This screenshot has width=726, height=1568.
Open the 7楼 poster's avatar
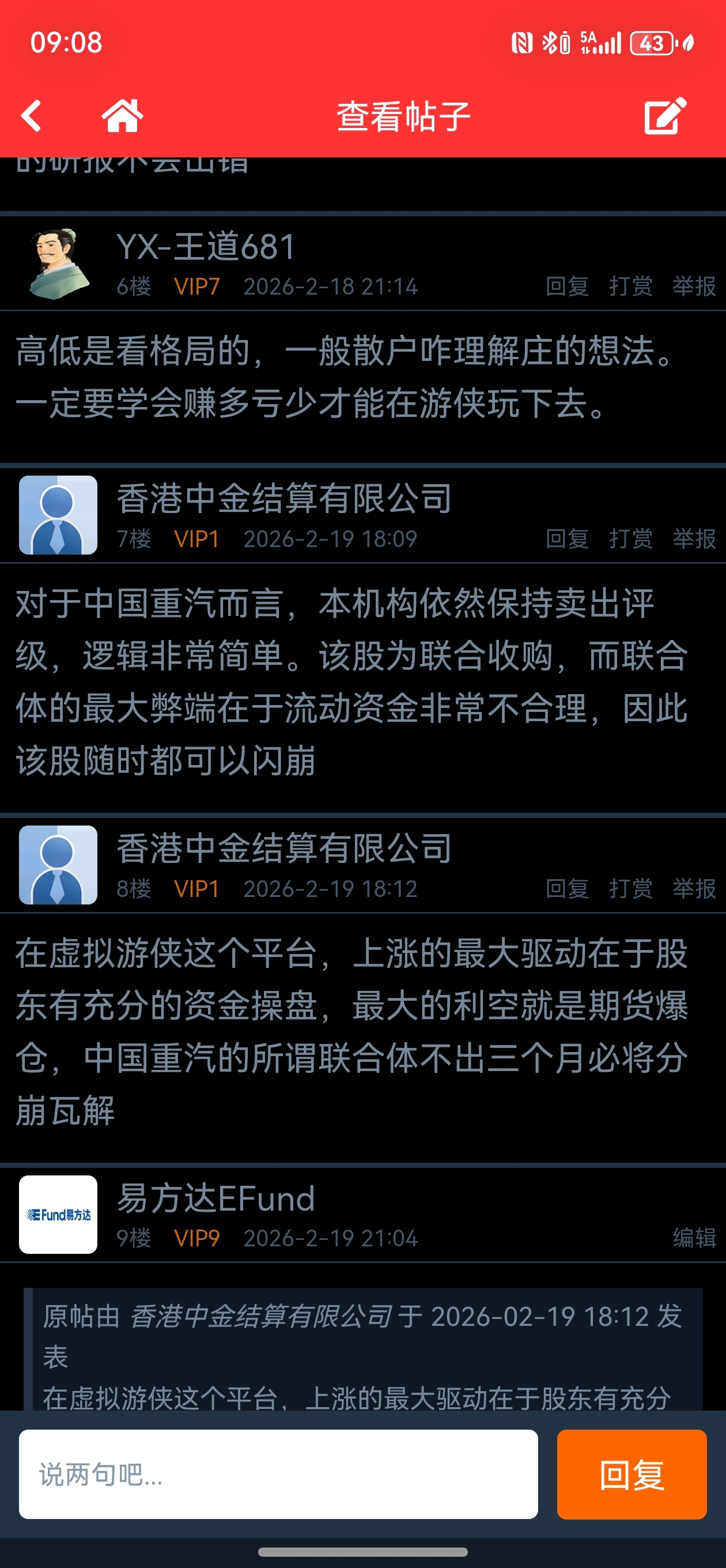tap(58, 515)
